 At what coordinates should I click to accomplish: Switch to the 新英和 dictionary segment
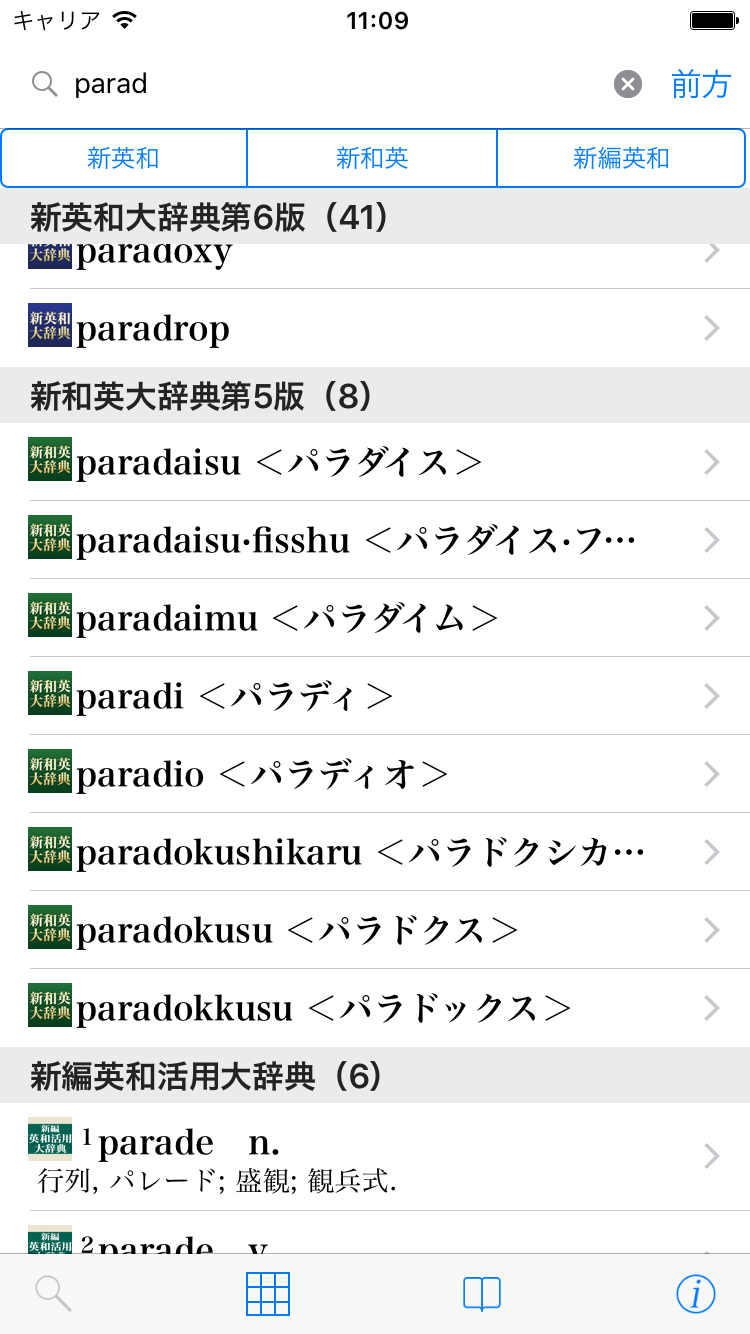[124, 158]
